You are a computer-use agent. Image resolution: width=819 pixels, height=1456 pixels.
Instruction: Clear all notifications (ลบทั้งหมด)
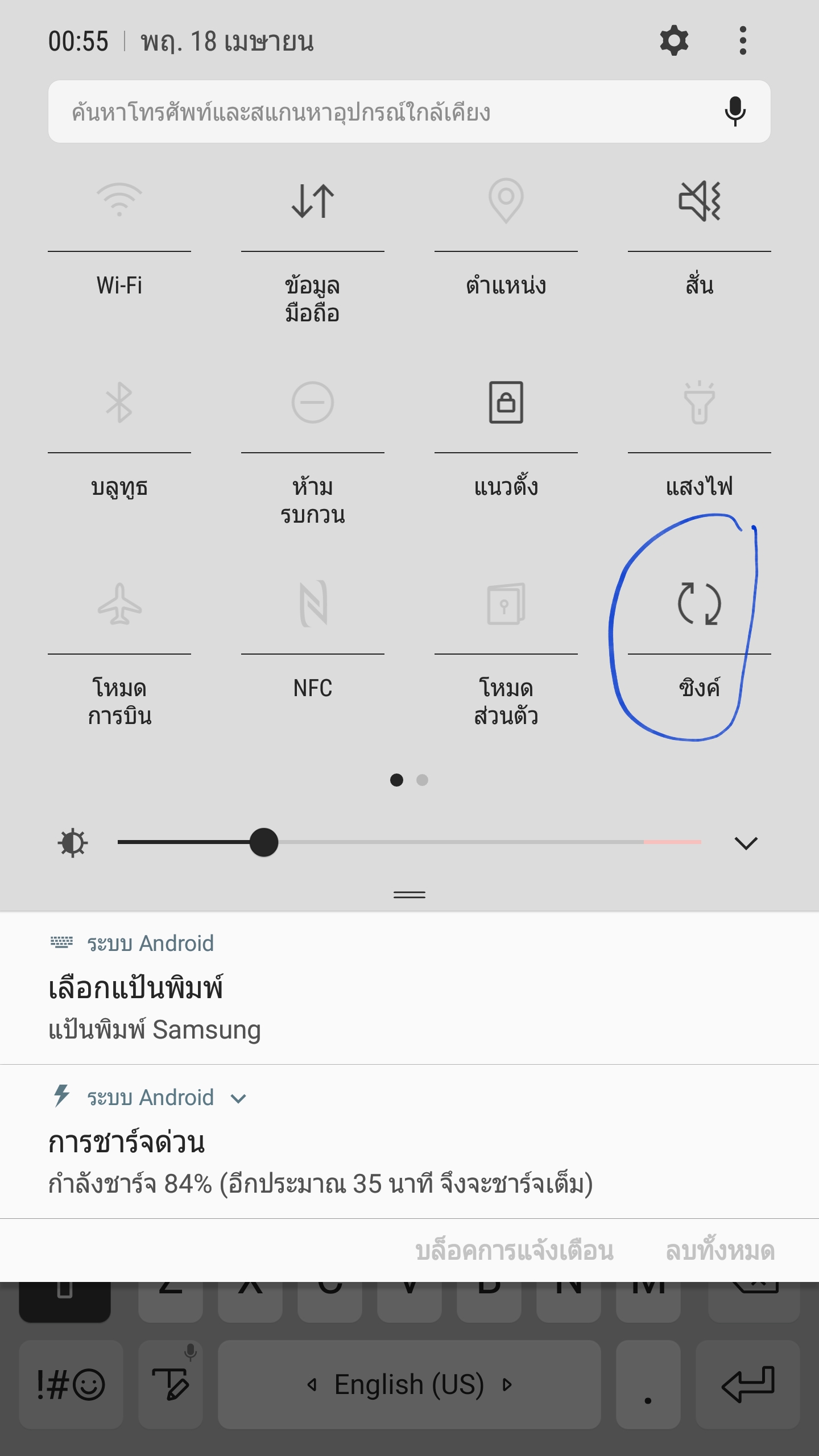(720, 1251)
